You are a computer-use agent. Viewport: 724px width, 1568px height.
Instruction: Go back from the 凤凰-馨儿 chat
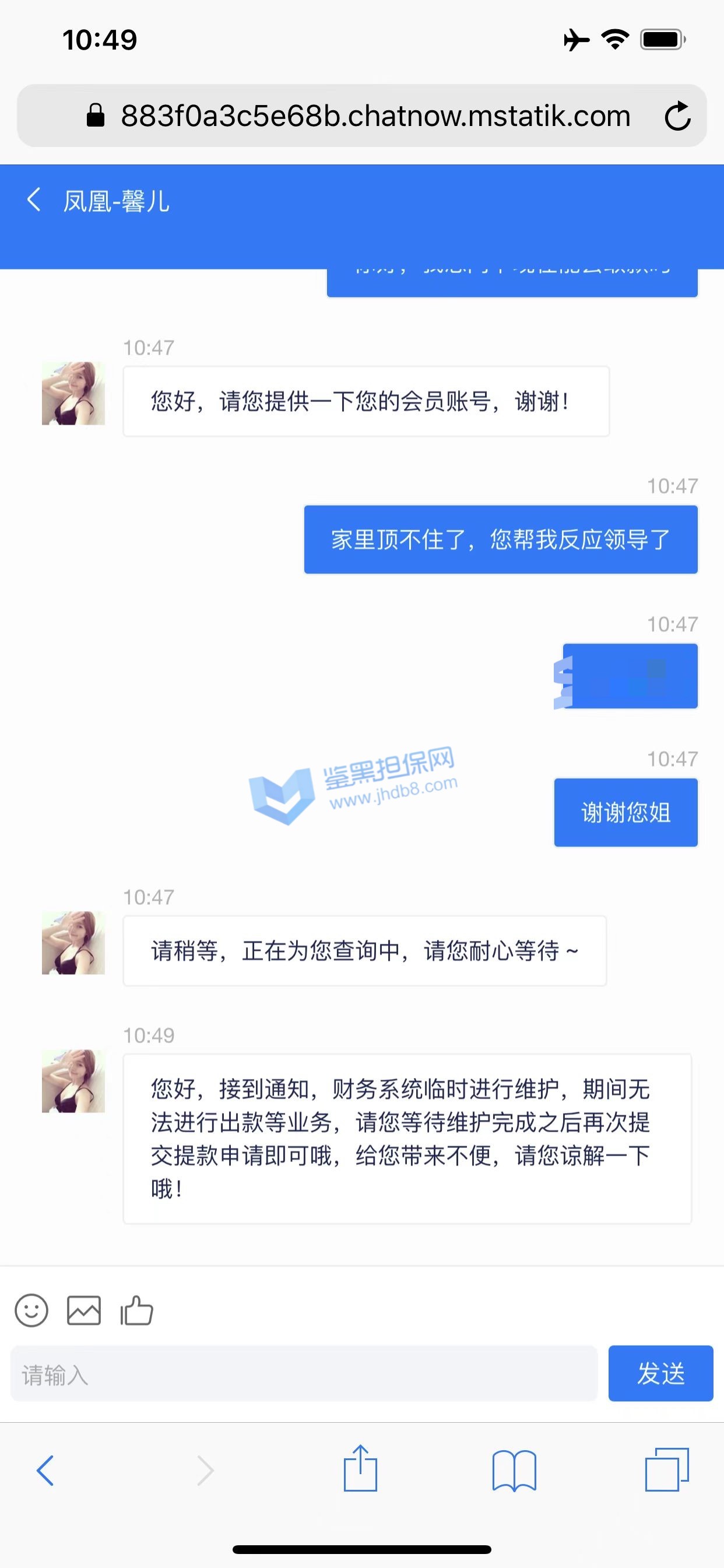(34, 200)
